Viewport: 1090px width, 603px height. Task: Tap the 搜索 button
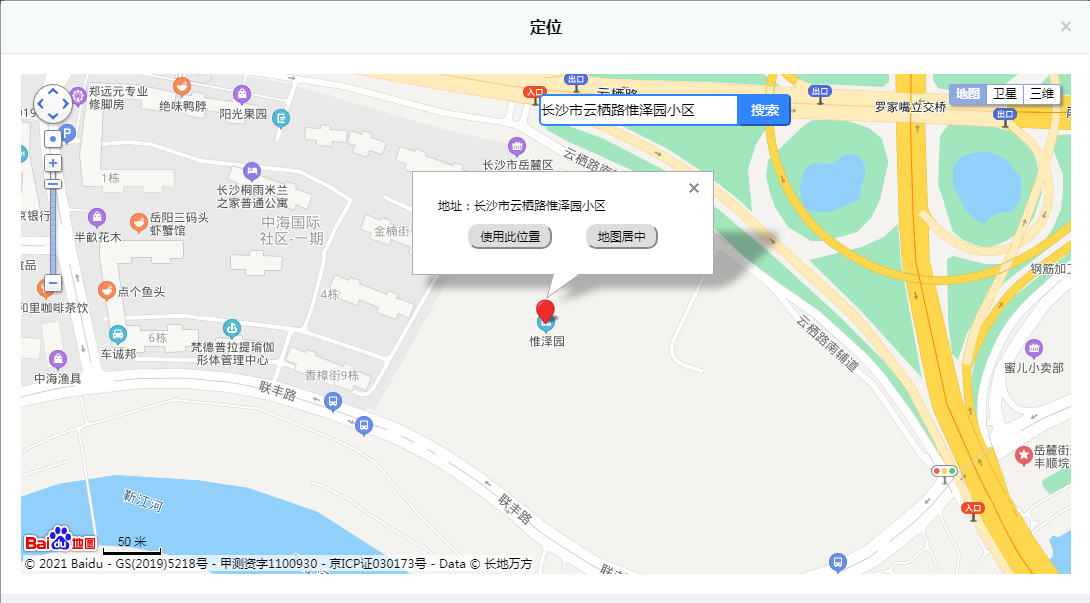pyautogui.click(x=764, y=110)
